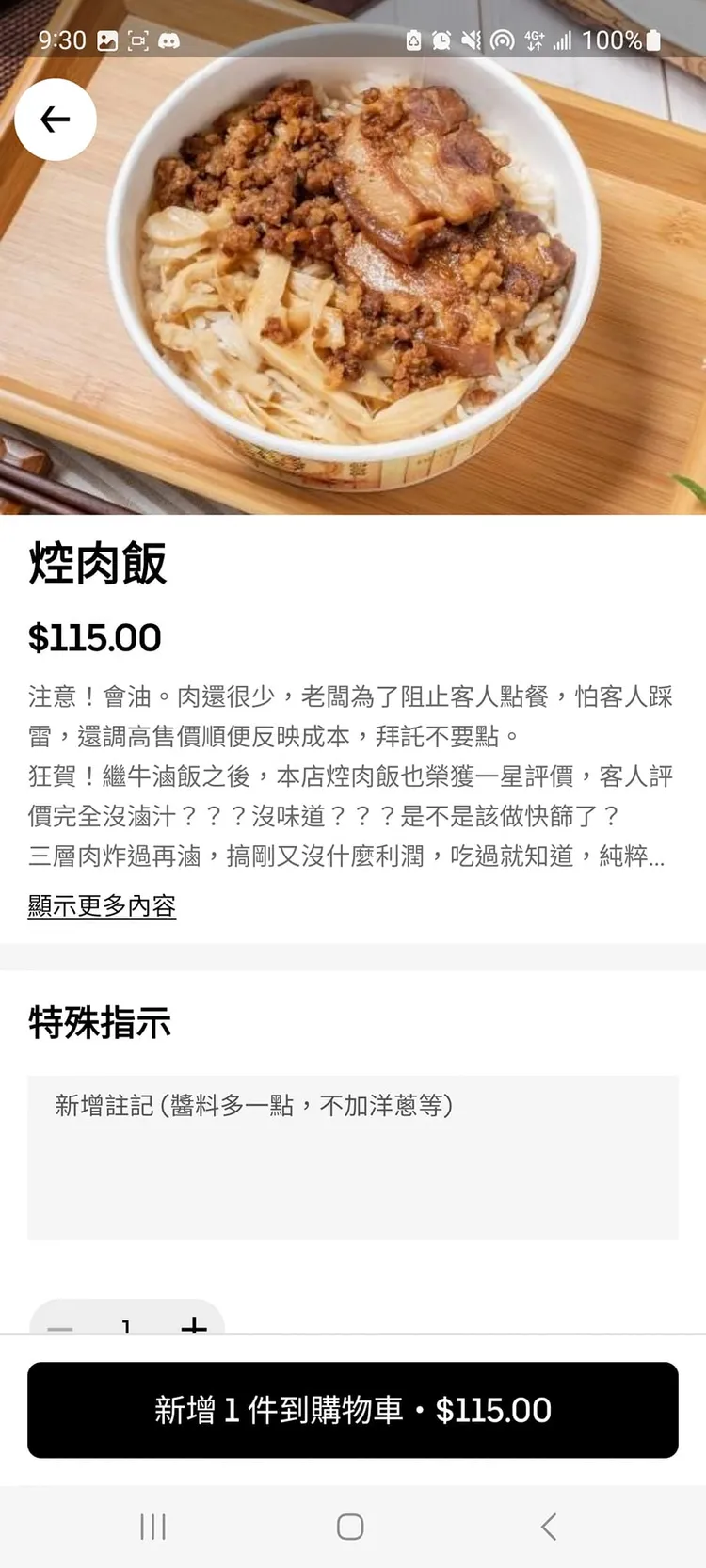
Task: Decrease item quantity with minus button
Action: point(60,1327)
